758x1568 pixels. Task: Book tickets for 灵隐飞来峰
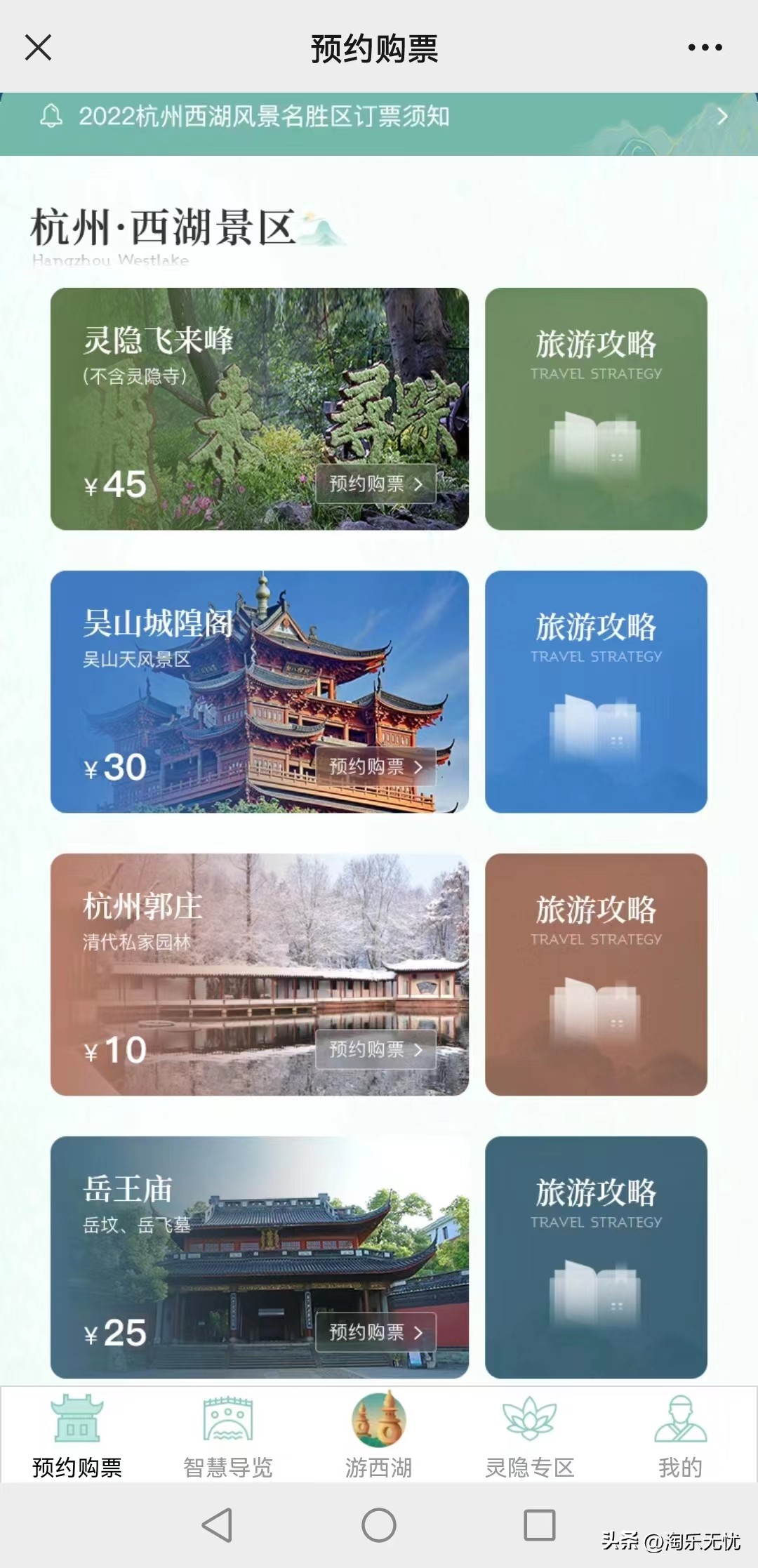pos(375,484)
